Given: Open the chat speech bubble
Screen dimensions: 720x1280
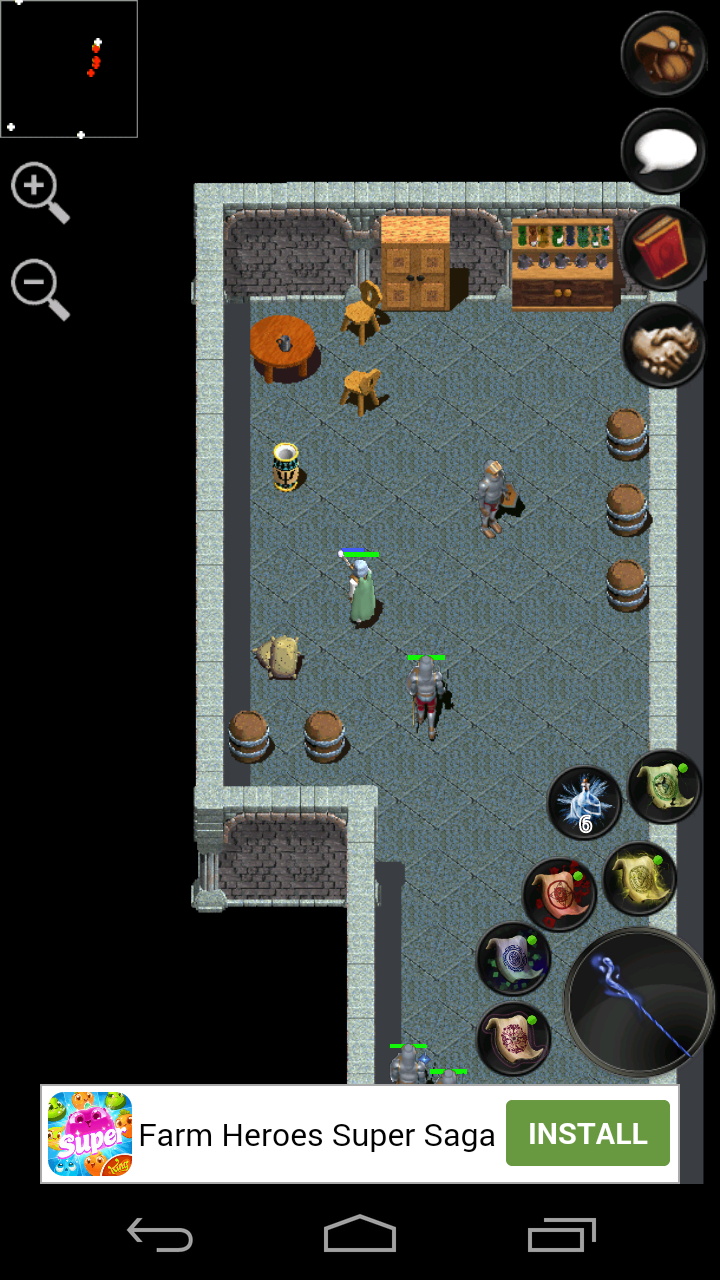Looking at the screenshot, I should [x=664, y=151].
